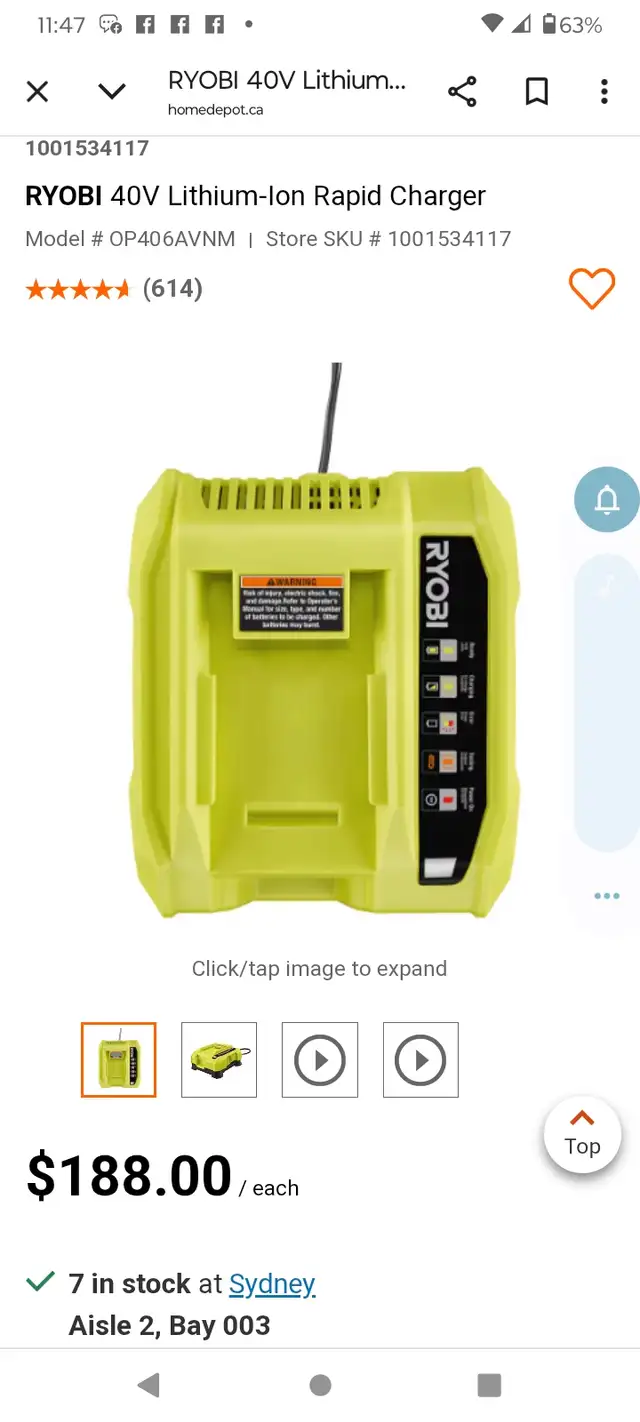Open the notification bell bubble
This screenshot has height=1422, width=640.
point(607,498)
